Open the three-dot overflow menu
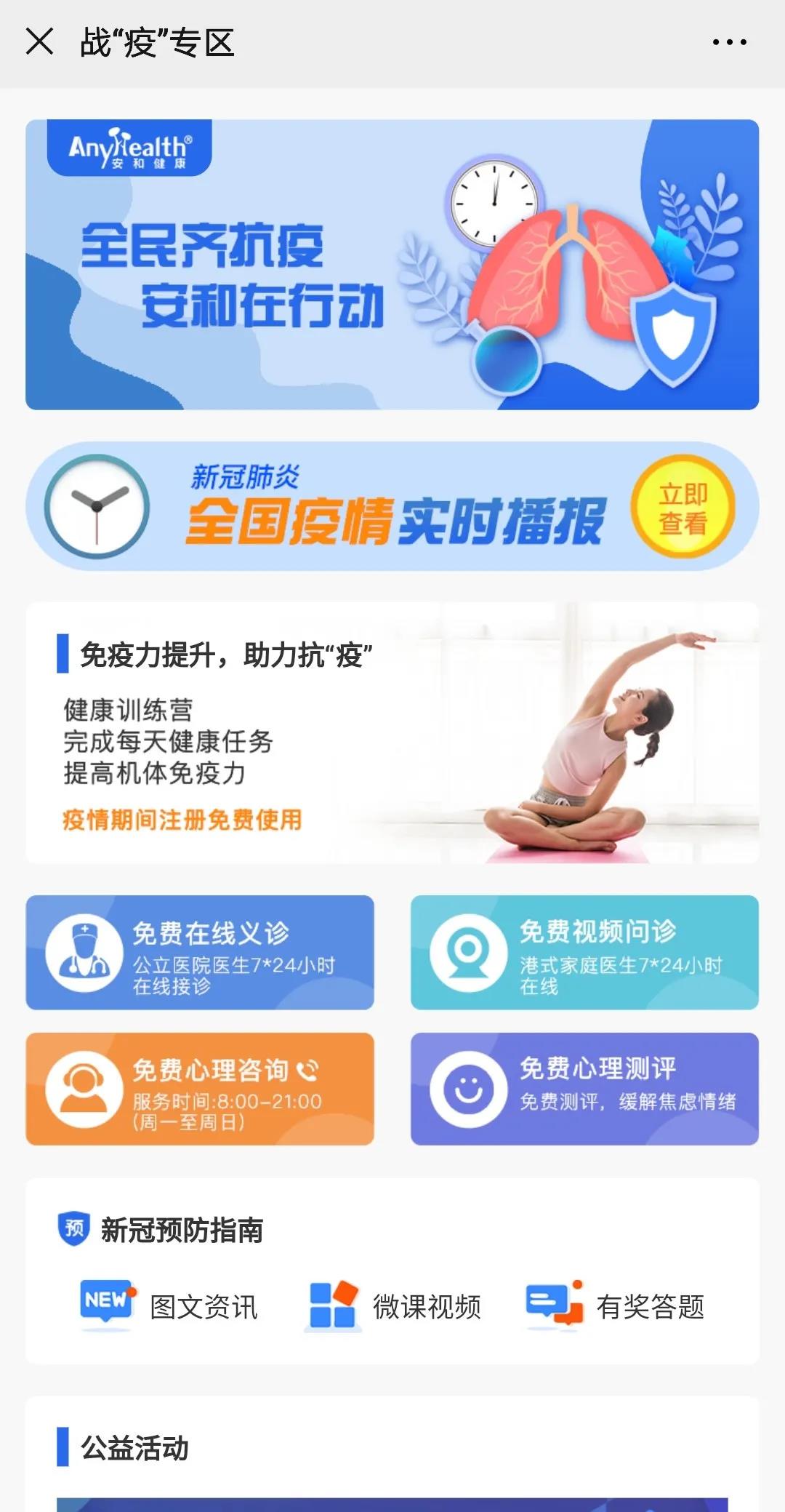Screen dimensions: 785x1512 coord(729,42)
